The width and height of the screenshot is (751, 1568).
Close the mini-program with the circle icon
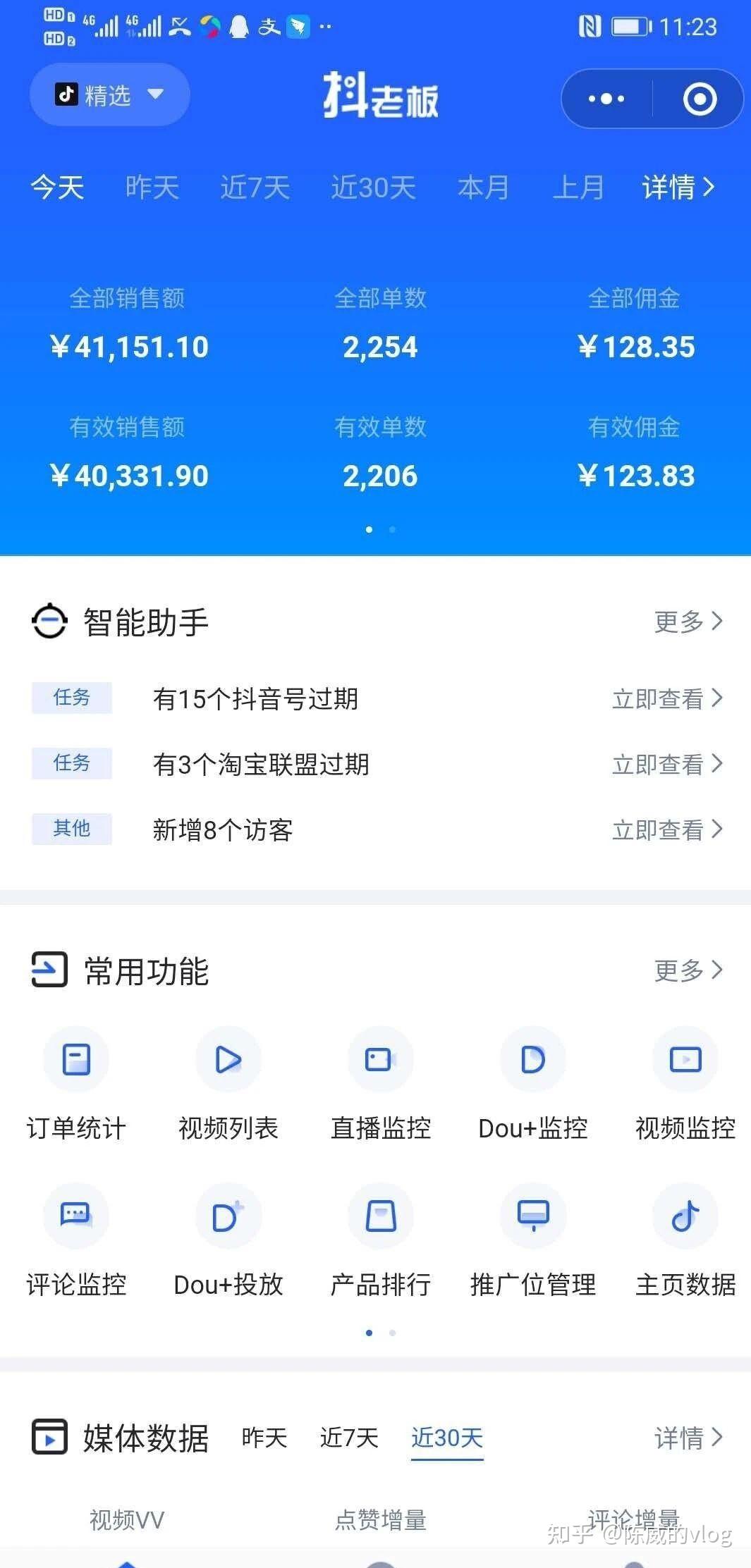point(700,99)
